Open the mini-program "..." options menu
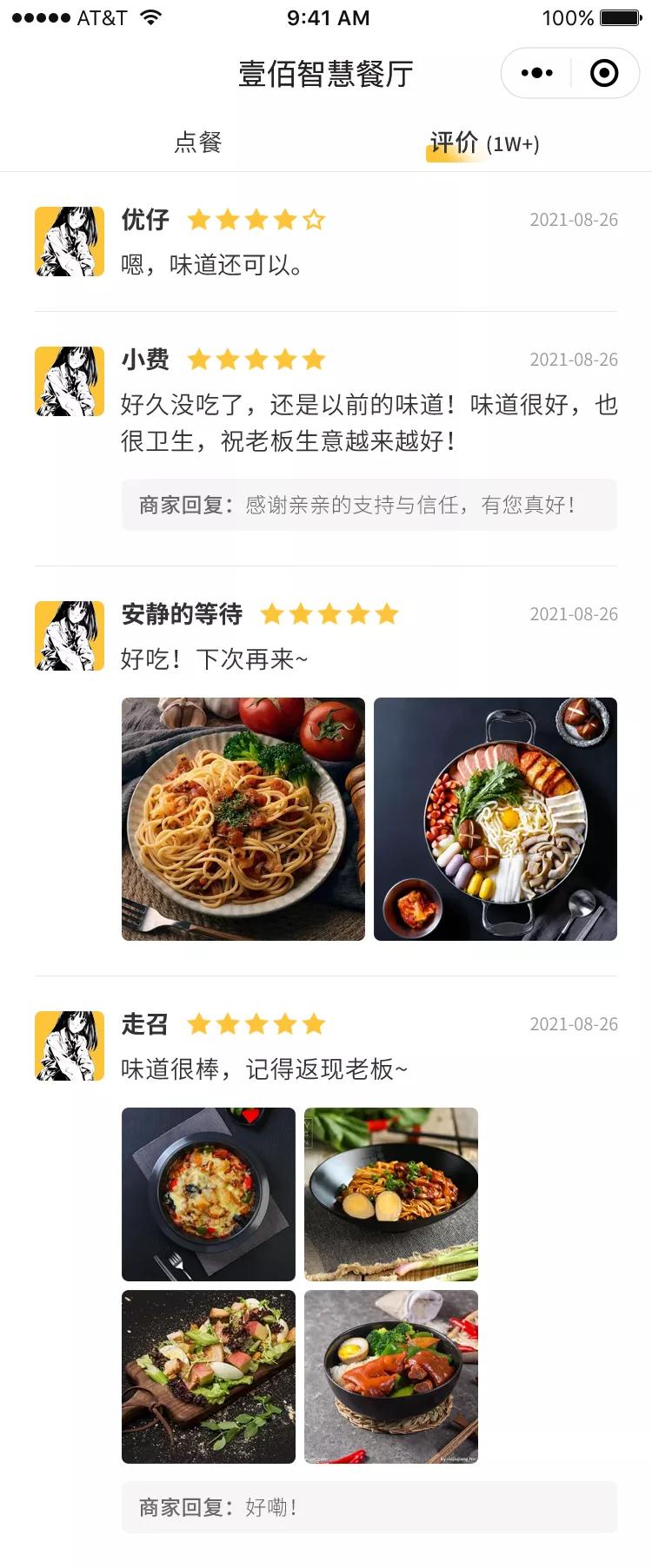 point(536,73)
